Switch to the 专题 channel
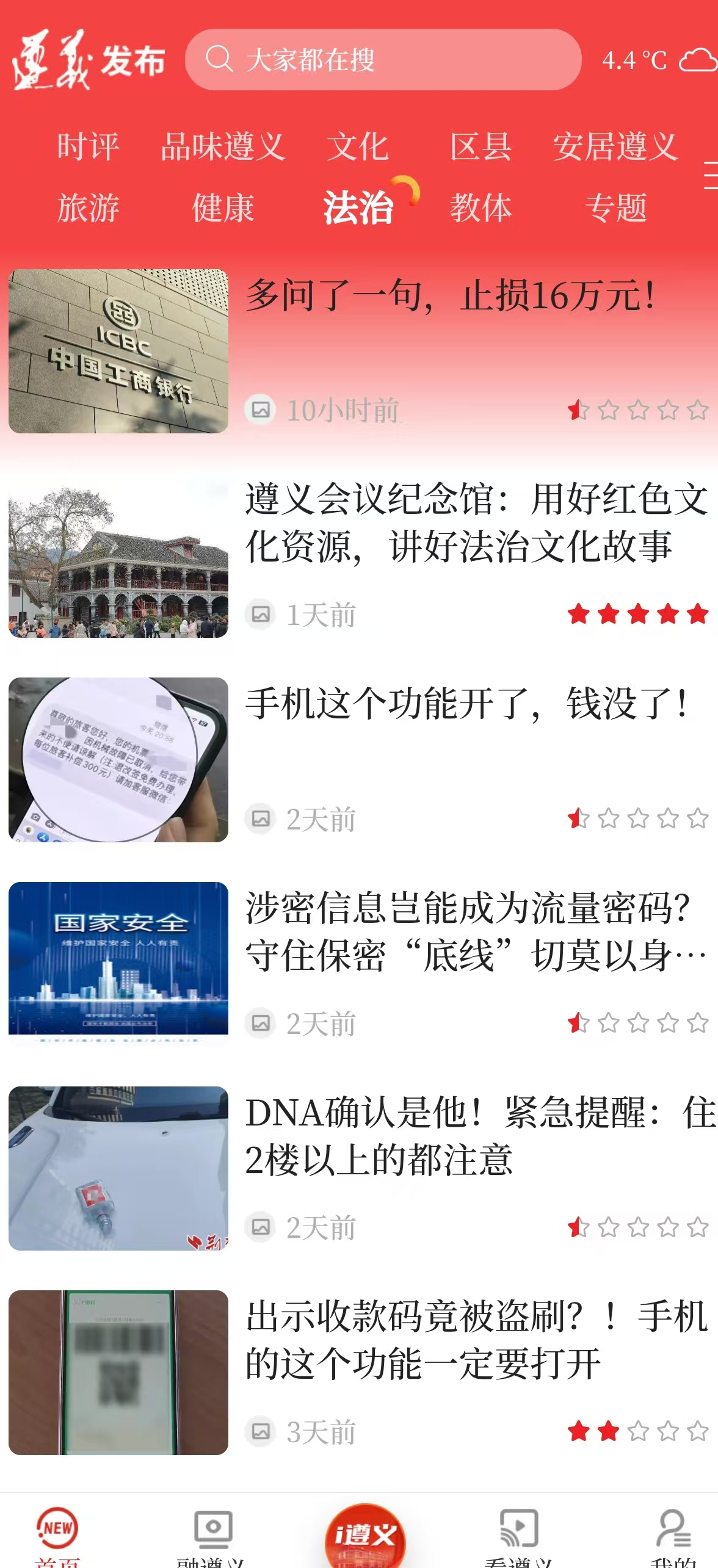This screenshot has width=718, height=1568. [x=615, y=208]
